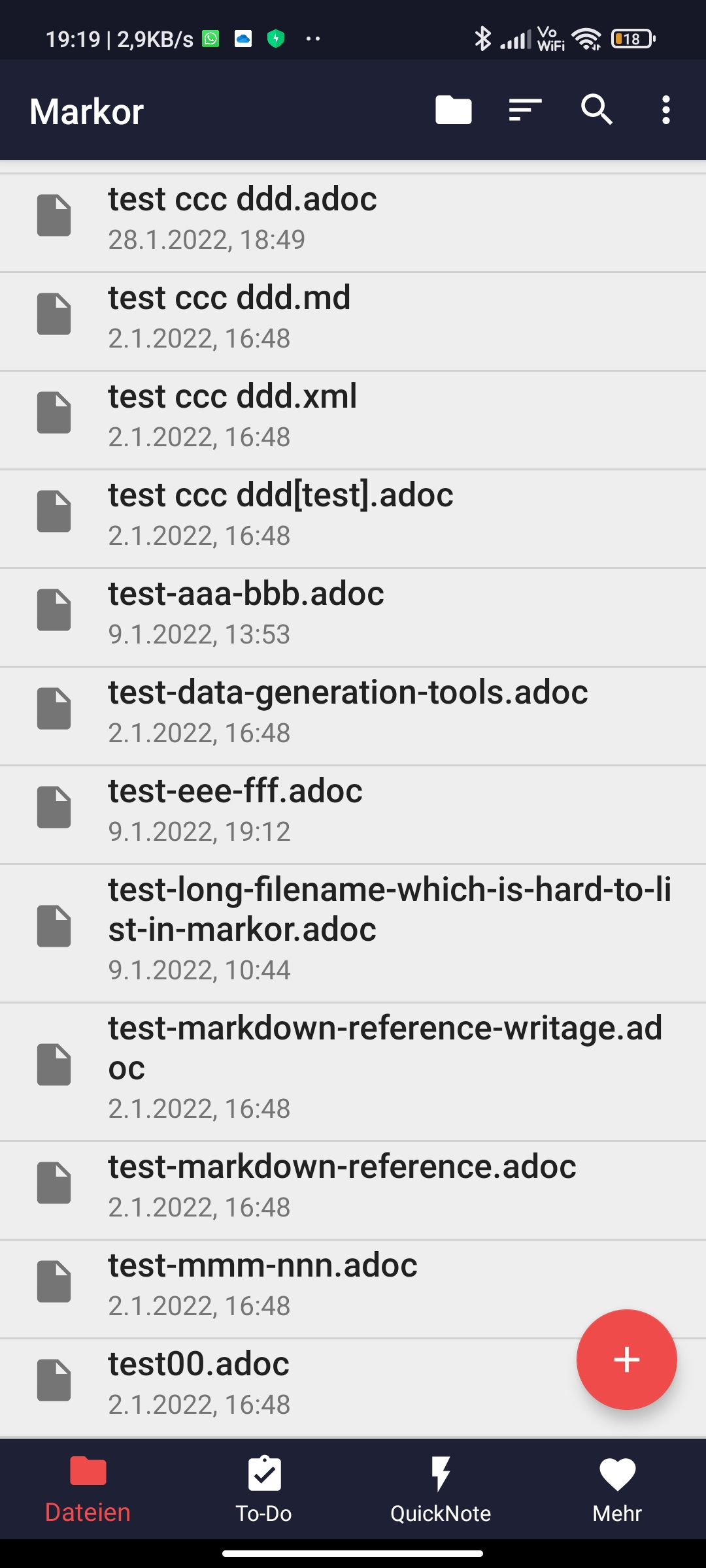Tap the WiFi indicator in status bar
706x1568 pixels.
pyautogui.click(x=585, y=39)
